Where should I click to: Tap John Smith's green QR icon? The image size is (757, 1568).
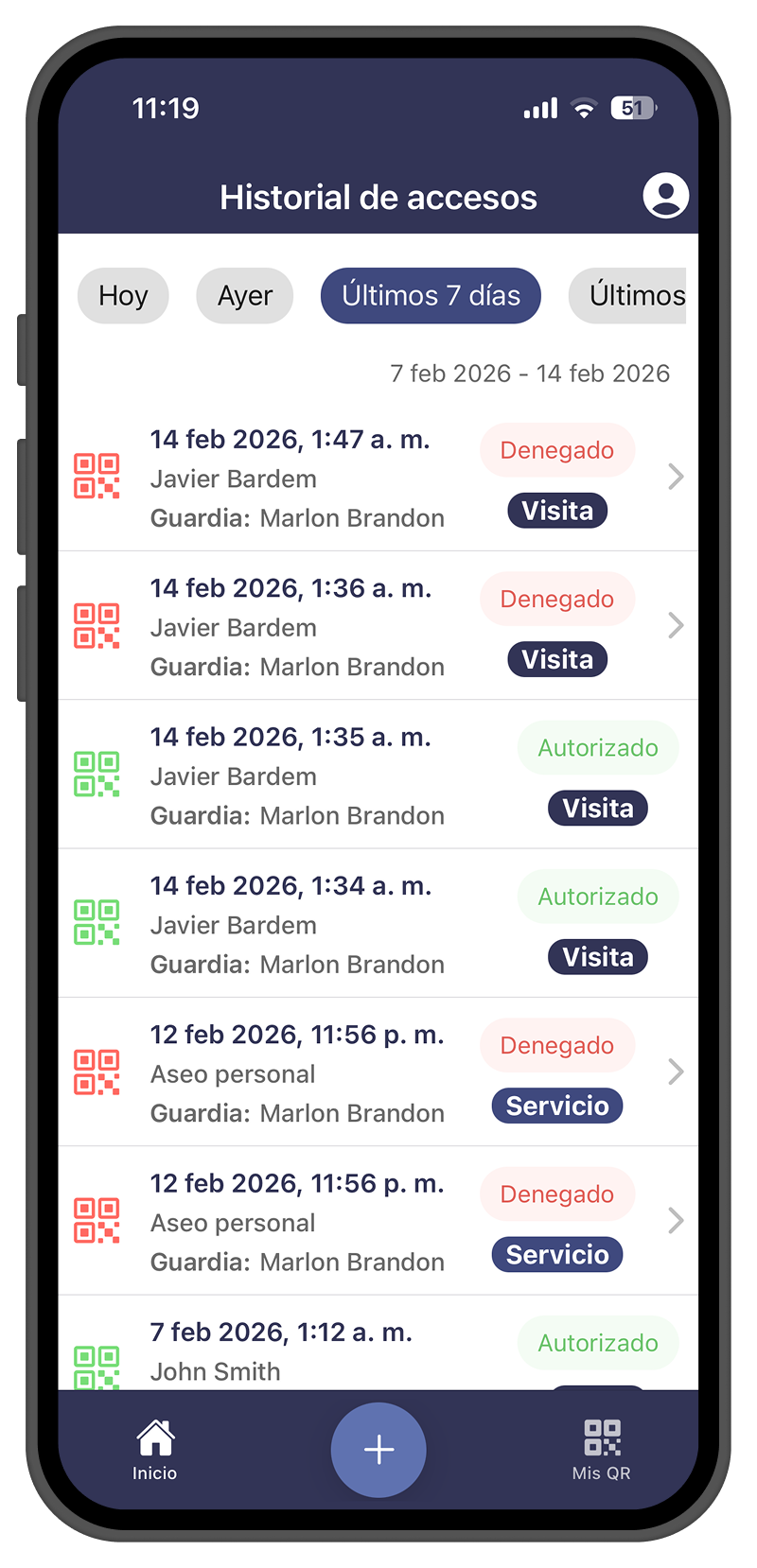96,1365
